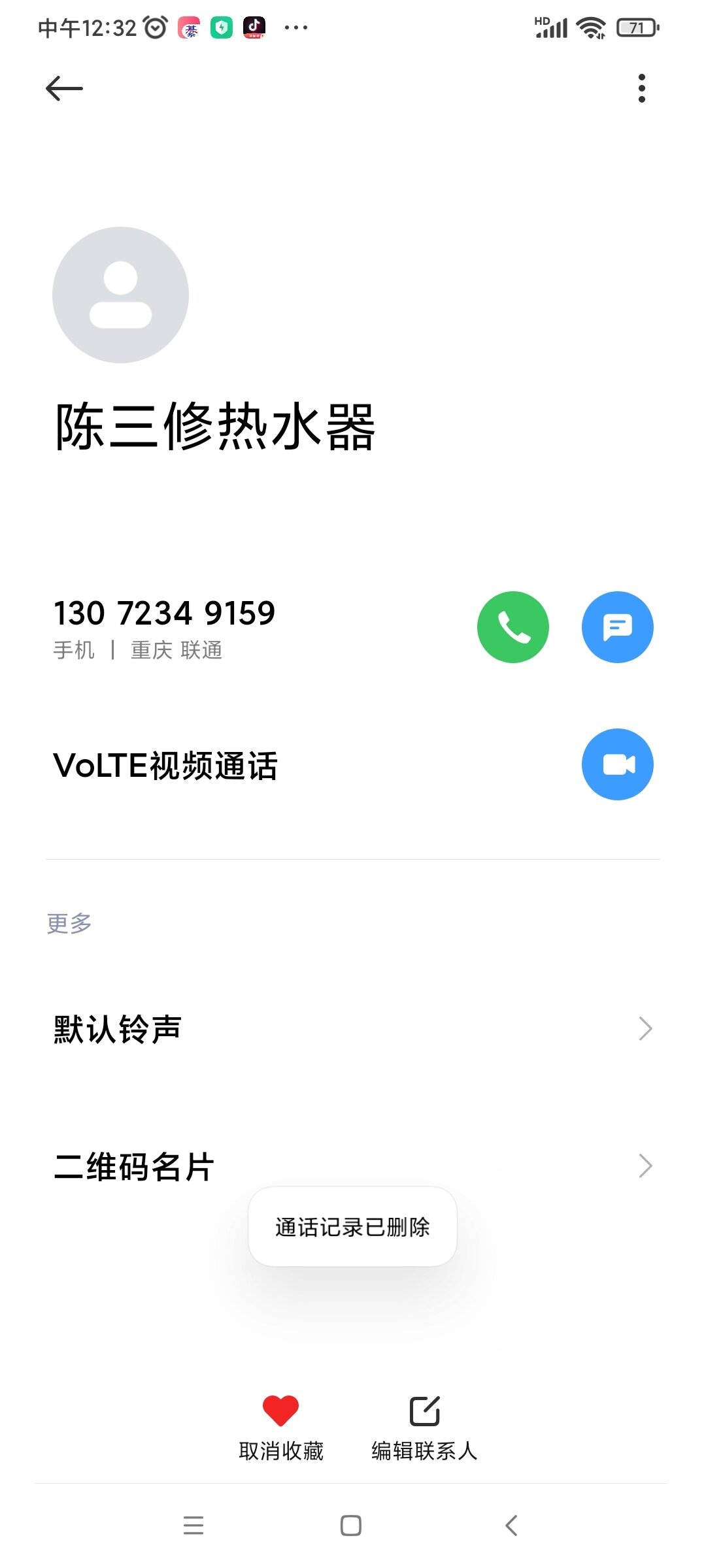706x1568 pixels.
Task: Go back using the top arrow
Action: point(64,88)
